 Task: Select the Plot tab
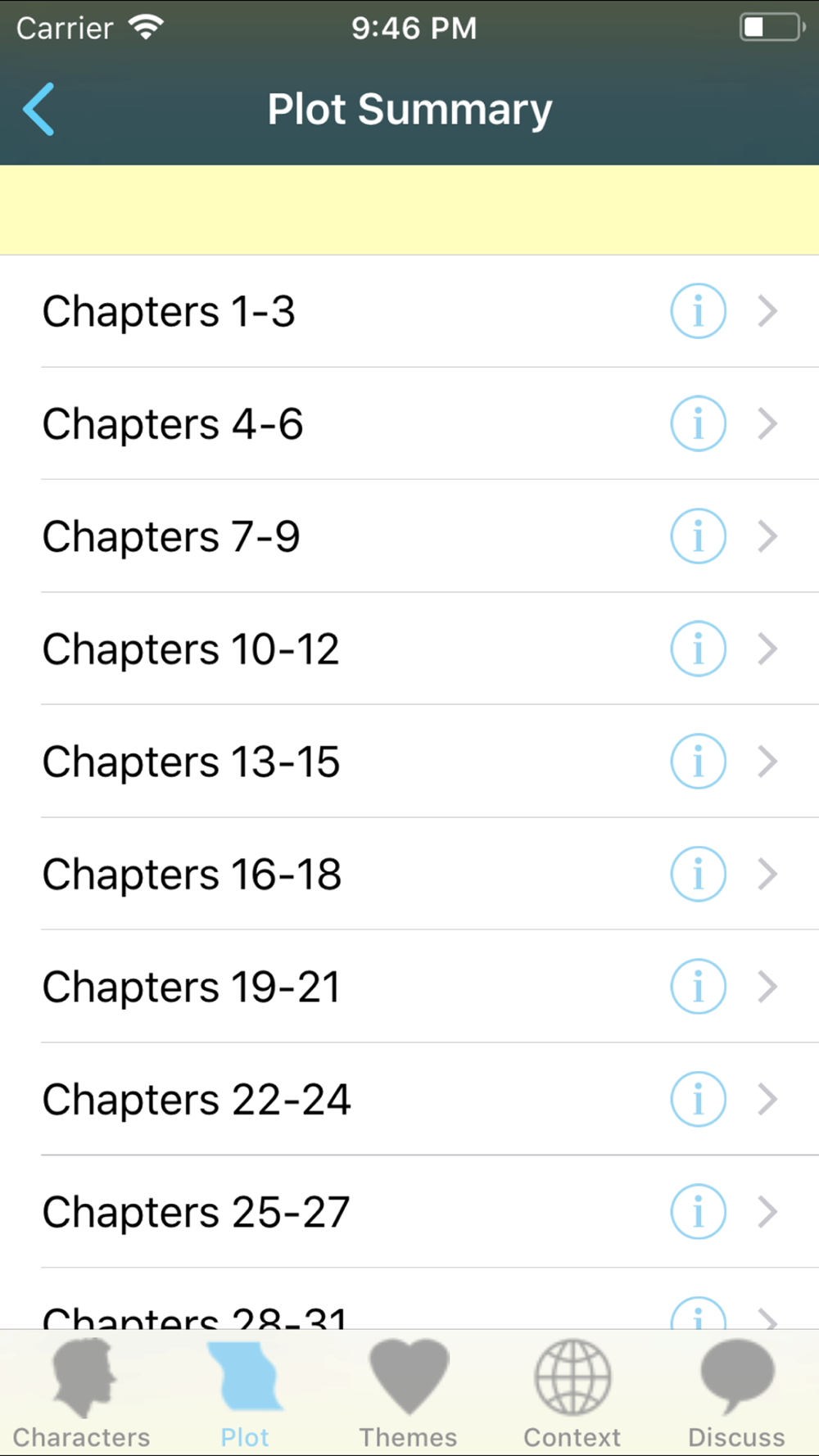point(245,1394)
